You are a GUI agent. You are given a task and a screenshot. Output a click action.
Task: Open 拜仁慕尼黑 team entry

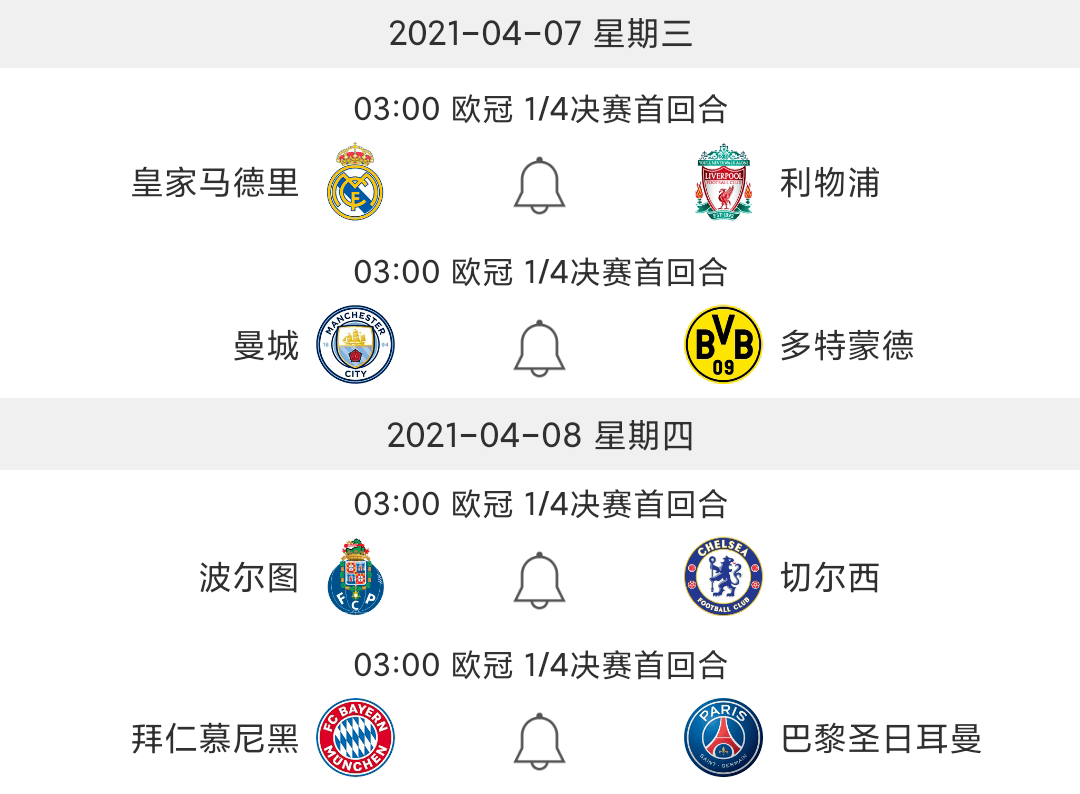[x=215, y=739]
